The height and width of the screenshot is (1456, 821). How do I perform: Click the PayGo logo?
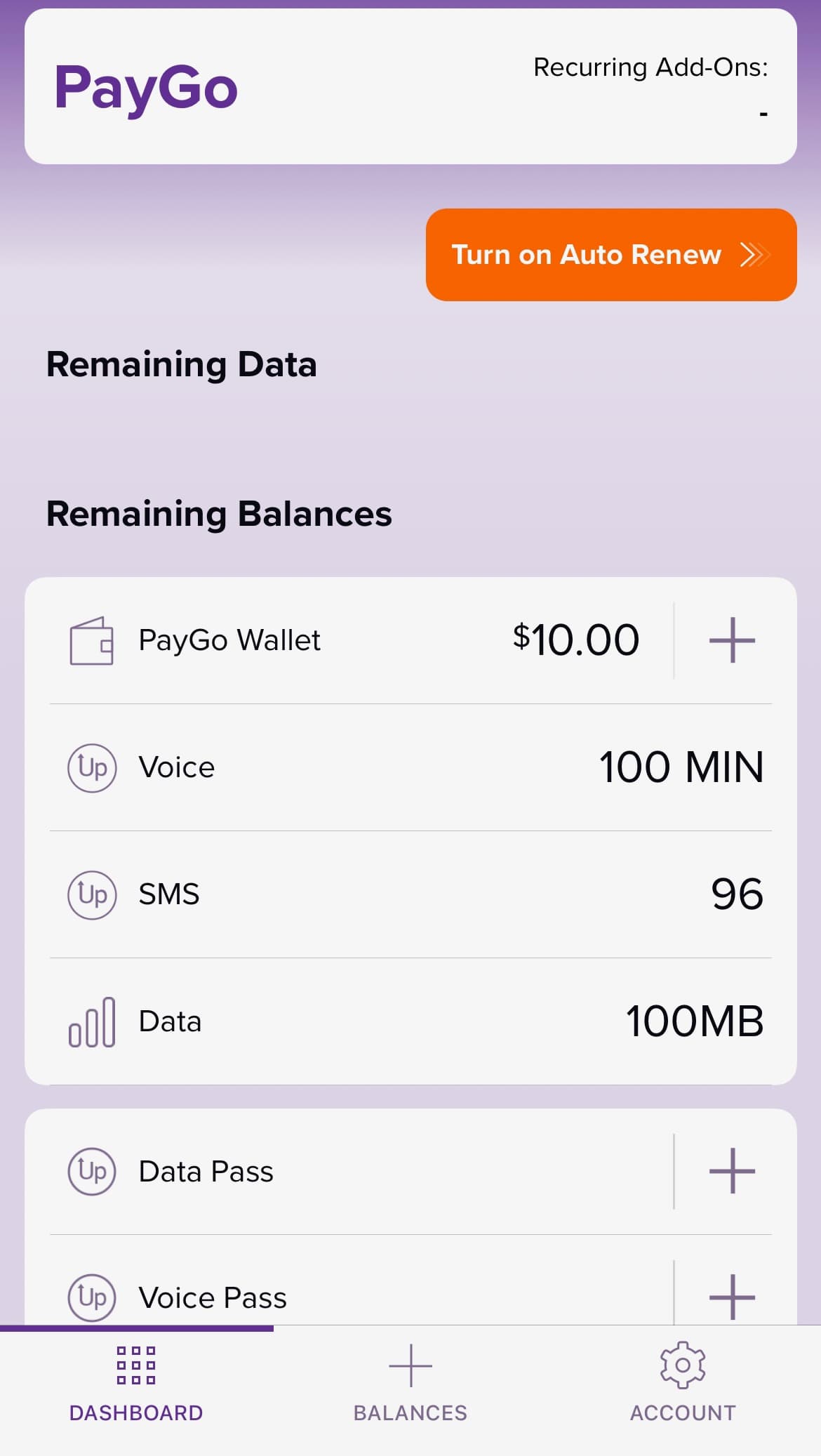[145, 87]
